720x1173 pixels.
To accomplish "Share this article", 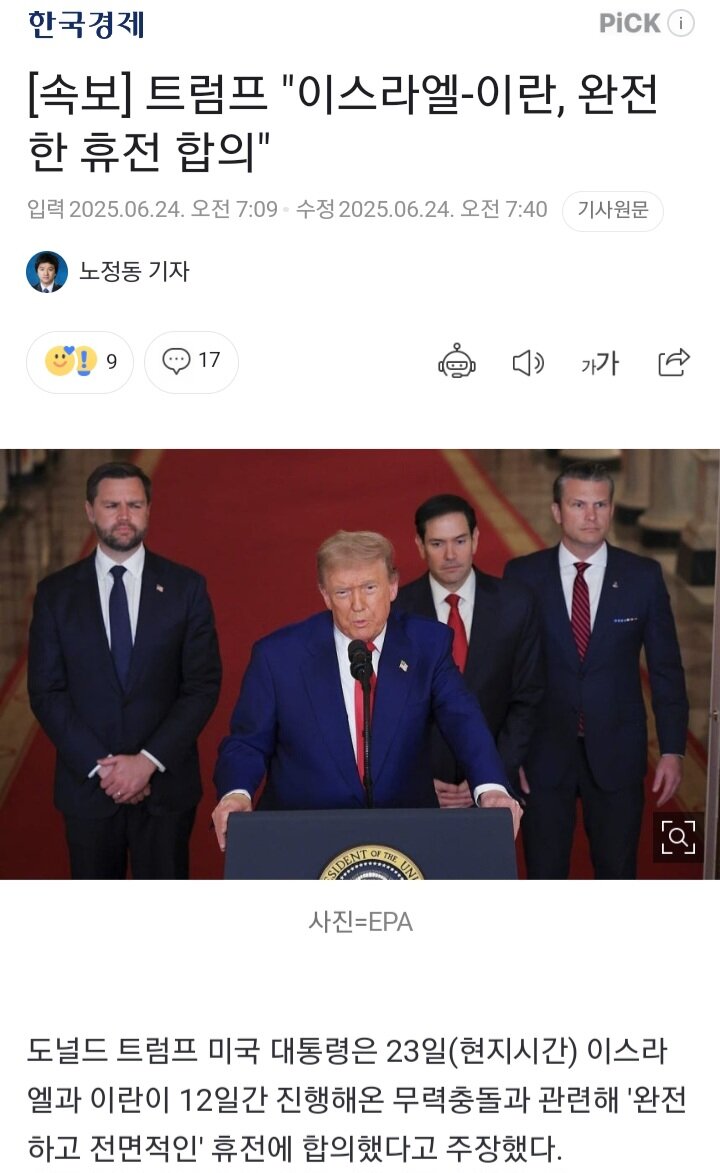I will pyautogui.click(x=674, y=362).
